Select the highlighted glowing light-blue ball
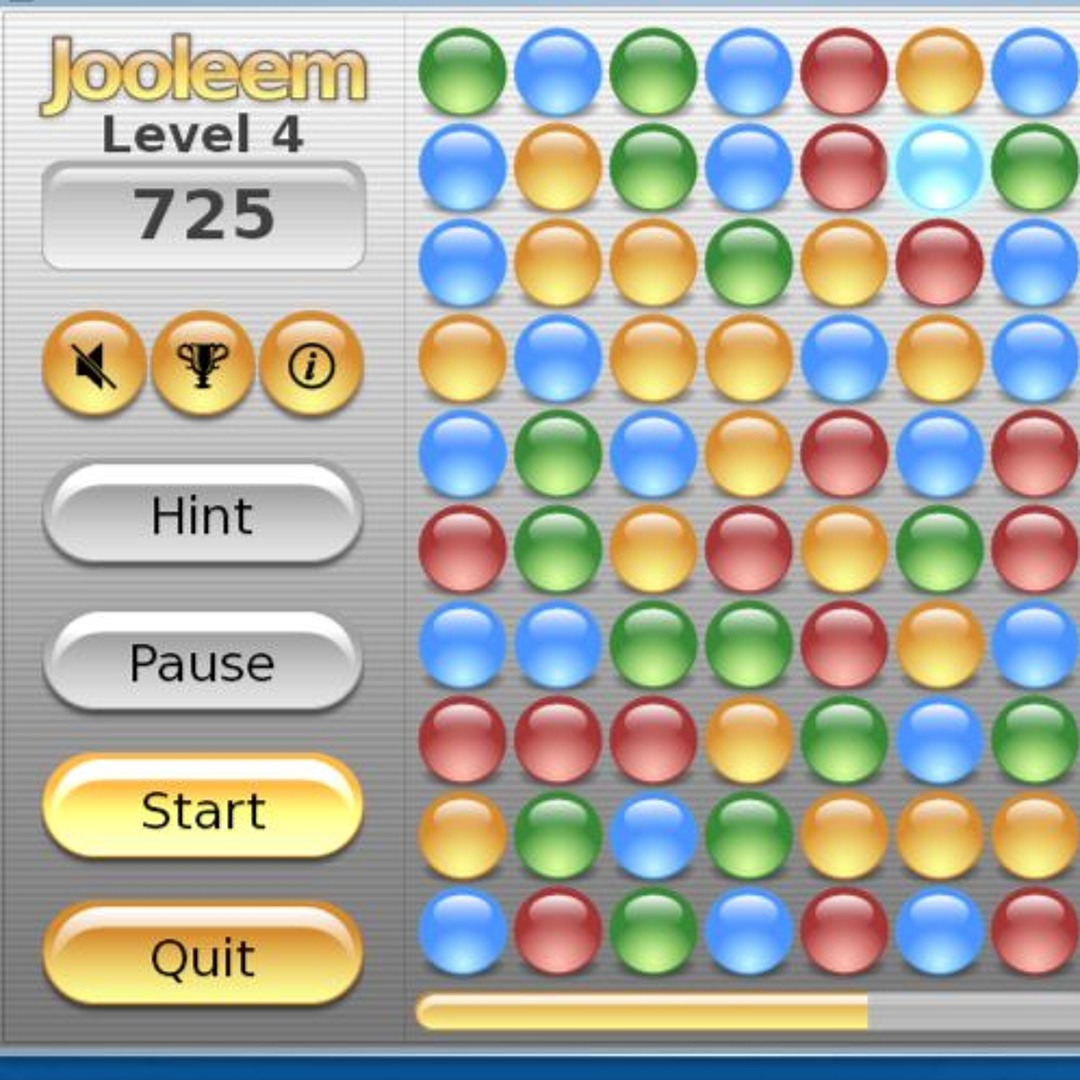The image size is (1080, 1080). 939,167
